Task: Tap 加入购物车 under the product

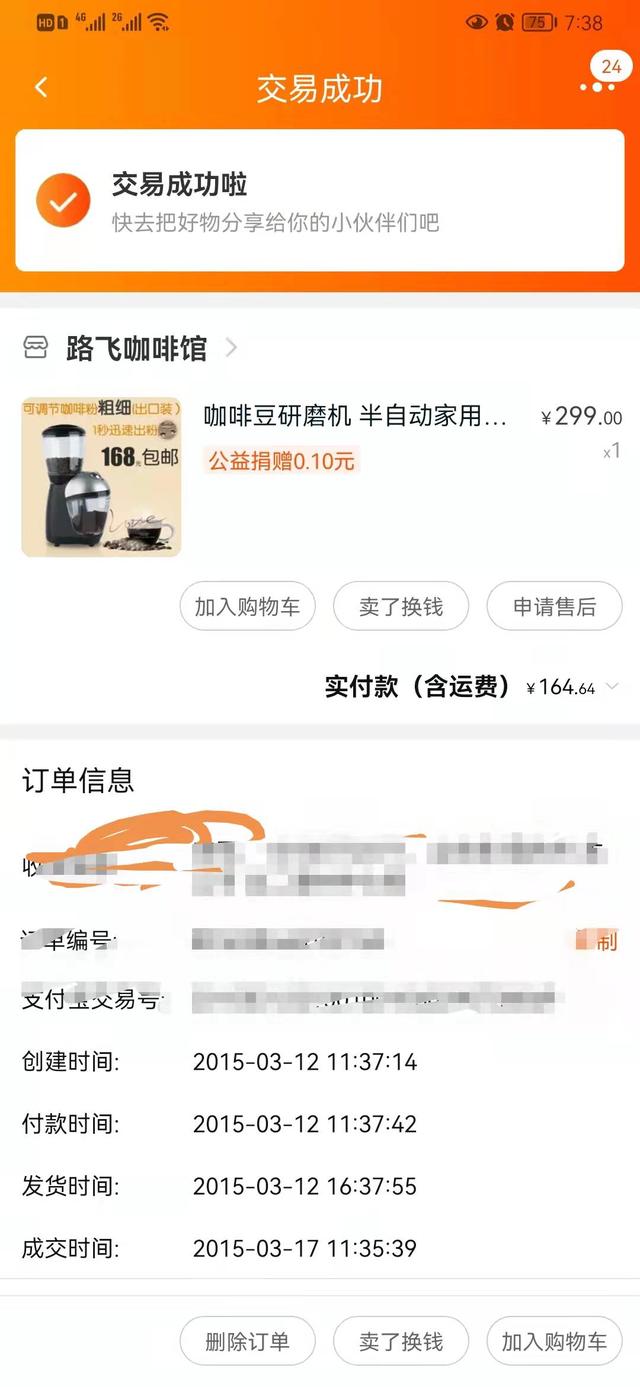Action: click(247, 607)
